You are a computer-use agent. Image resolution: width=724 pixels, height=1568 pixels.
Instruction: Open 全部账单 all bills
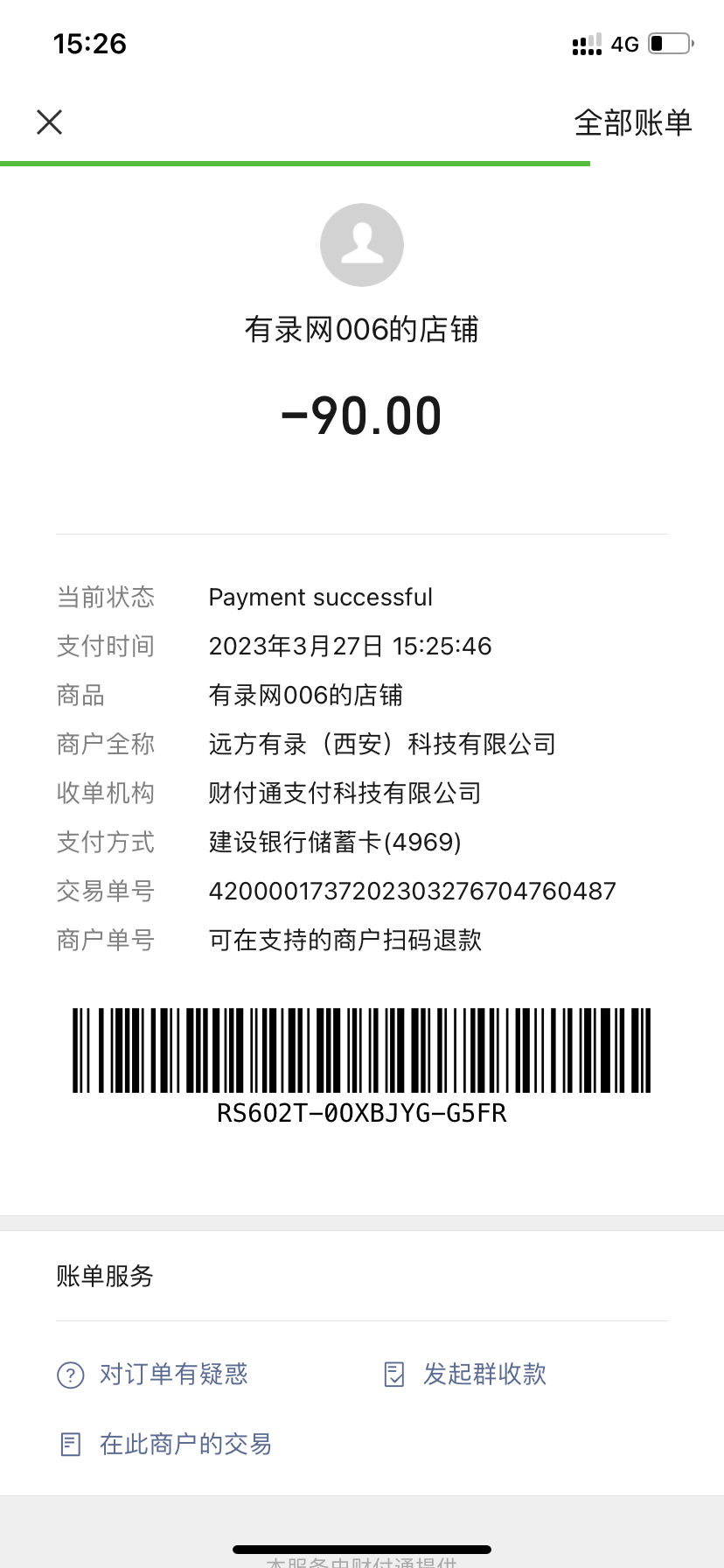pyautogui.click(x=632, y=122)
